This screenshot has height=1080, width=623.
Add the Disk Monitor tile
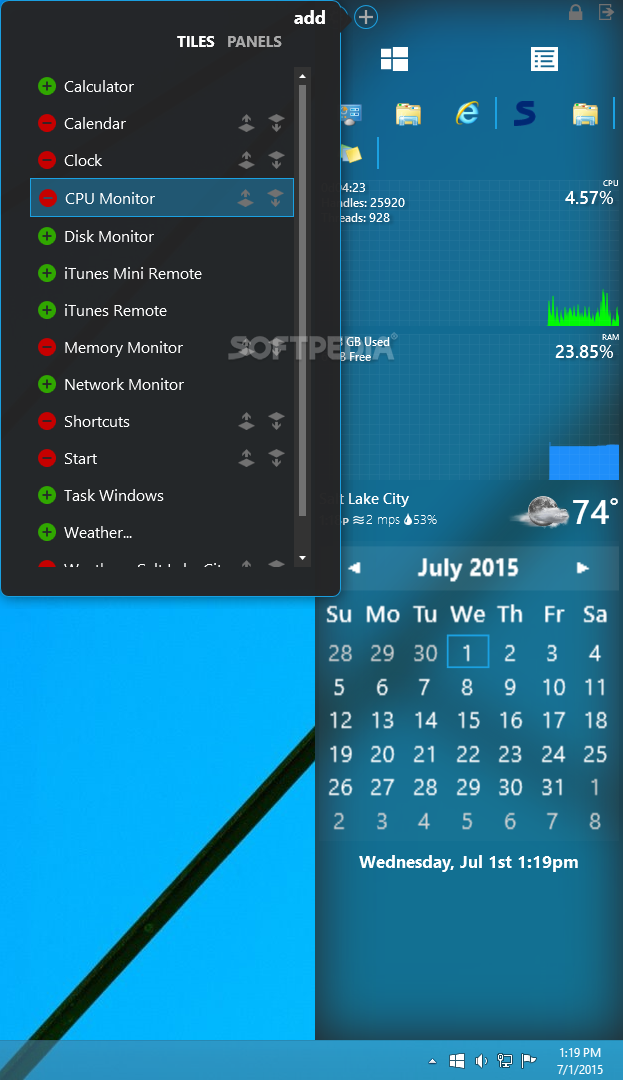click(47, 236)
